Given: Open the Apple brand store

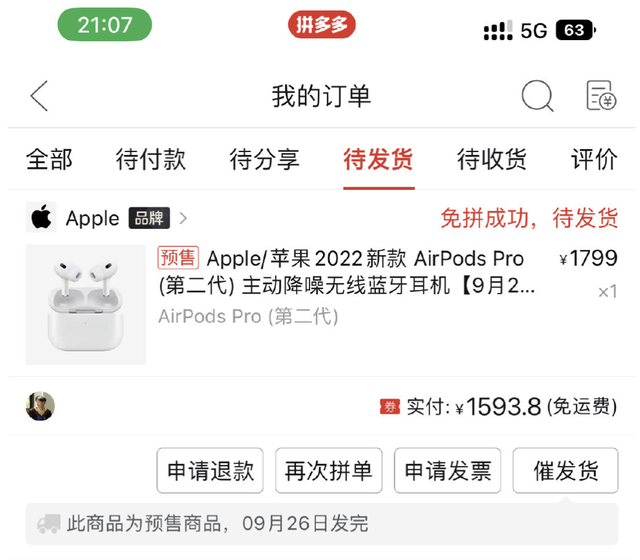Looking at the screenshot, I should 105,218.
